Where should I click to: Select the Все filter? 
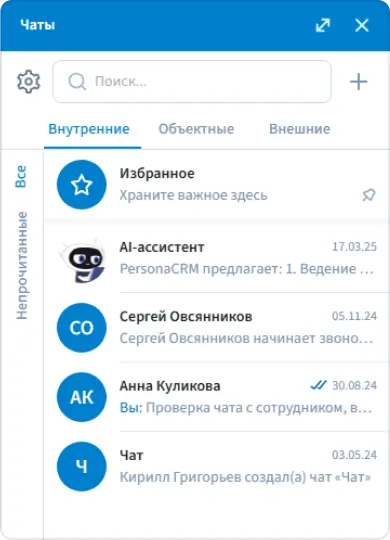click(x=21, y=176)
